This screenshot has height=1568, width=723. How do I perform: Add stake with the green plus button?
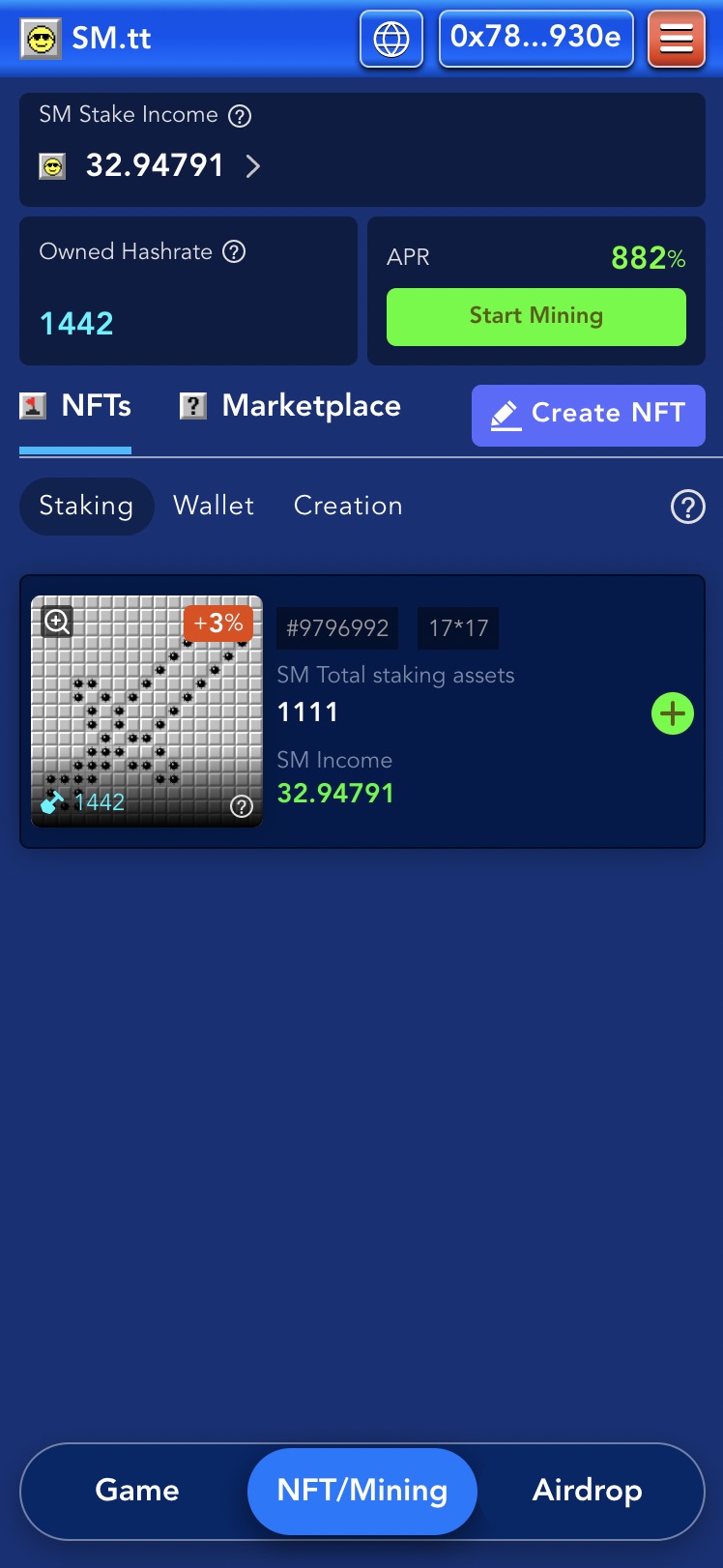[673, 713]
